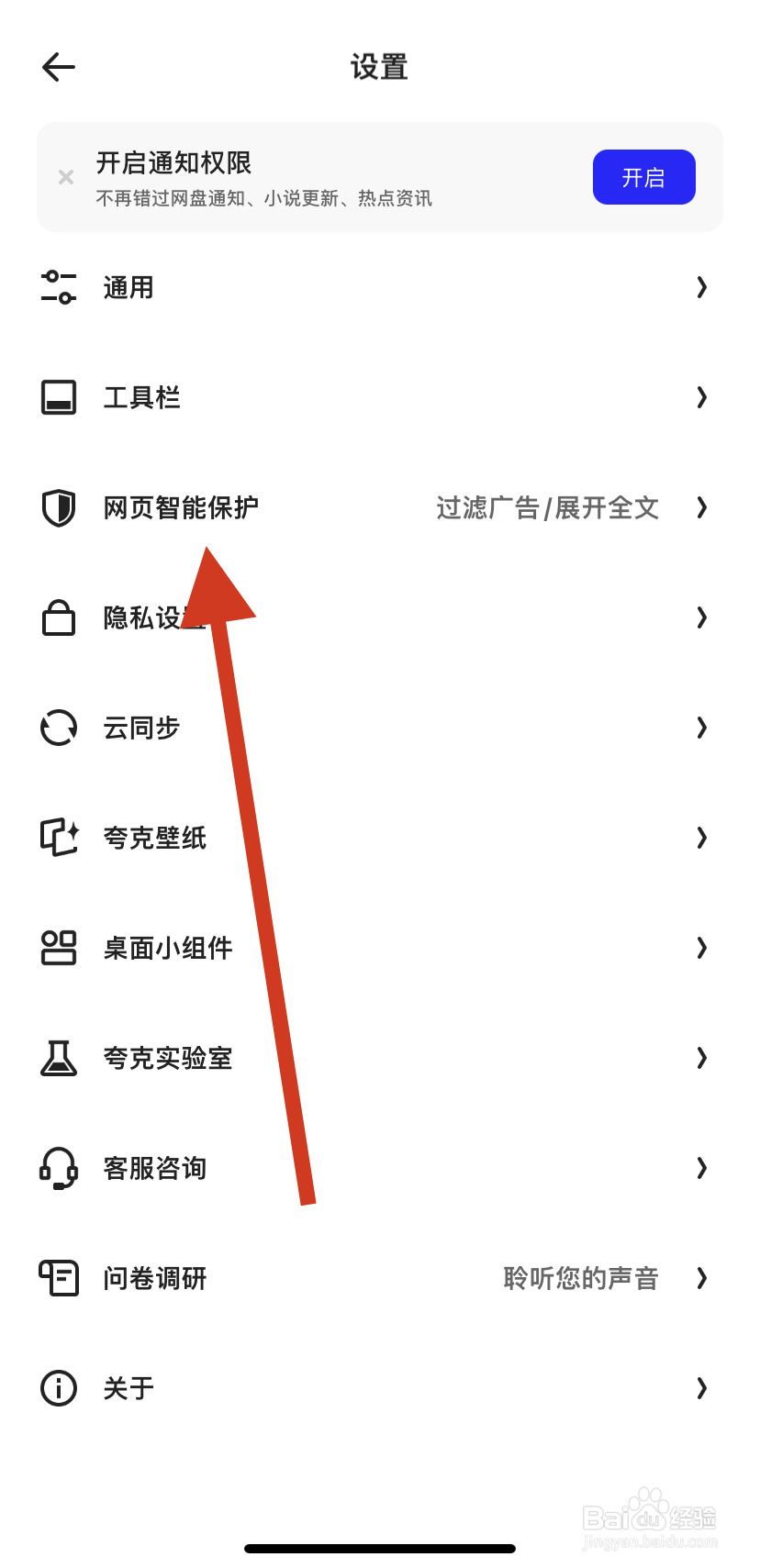This screenshot has height=1568, width=760.
Task: Open 隐私设置 via its chevron arrow
Action: [x=701, y=617]
